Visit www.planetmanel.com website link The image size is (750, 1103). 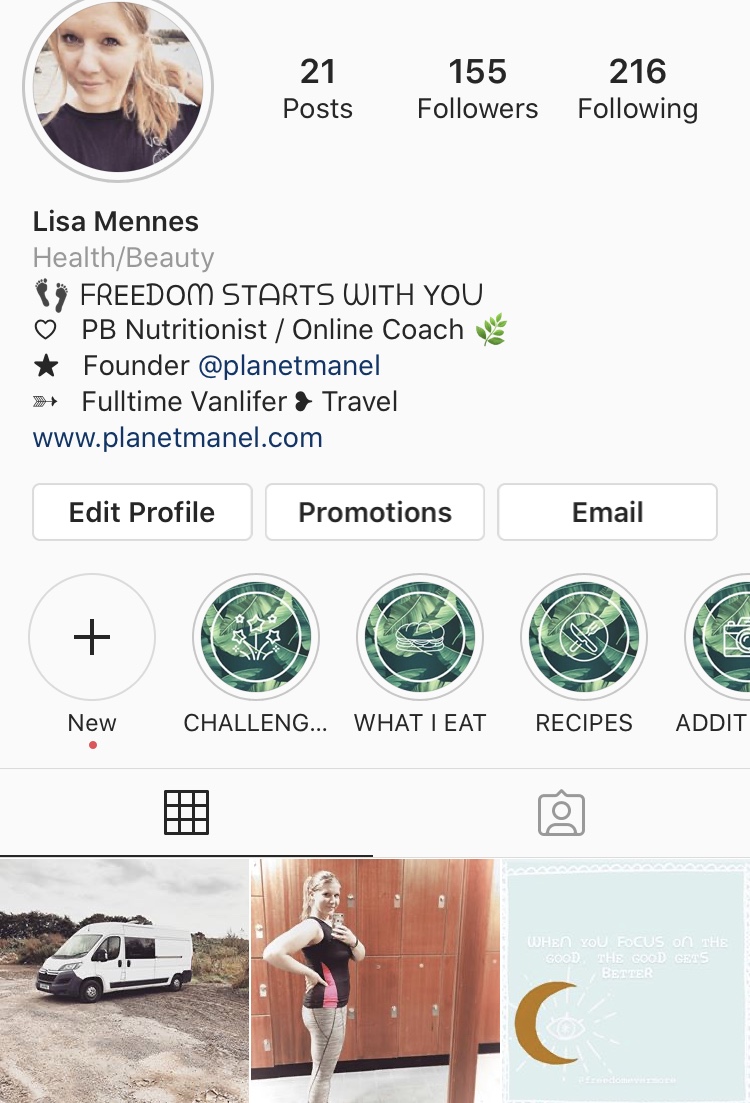pos(178,438)
